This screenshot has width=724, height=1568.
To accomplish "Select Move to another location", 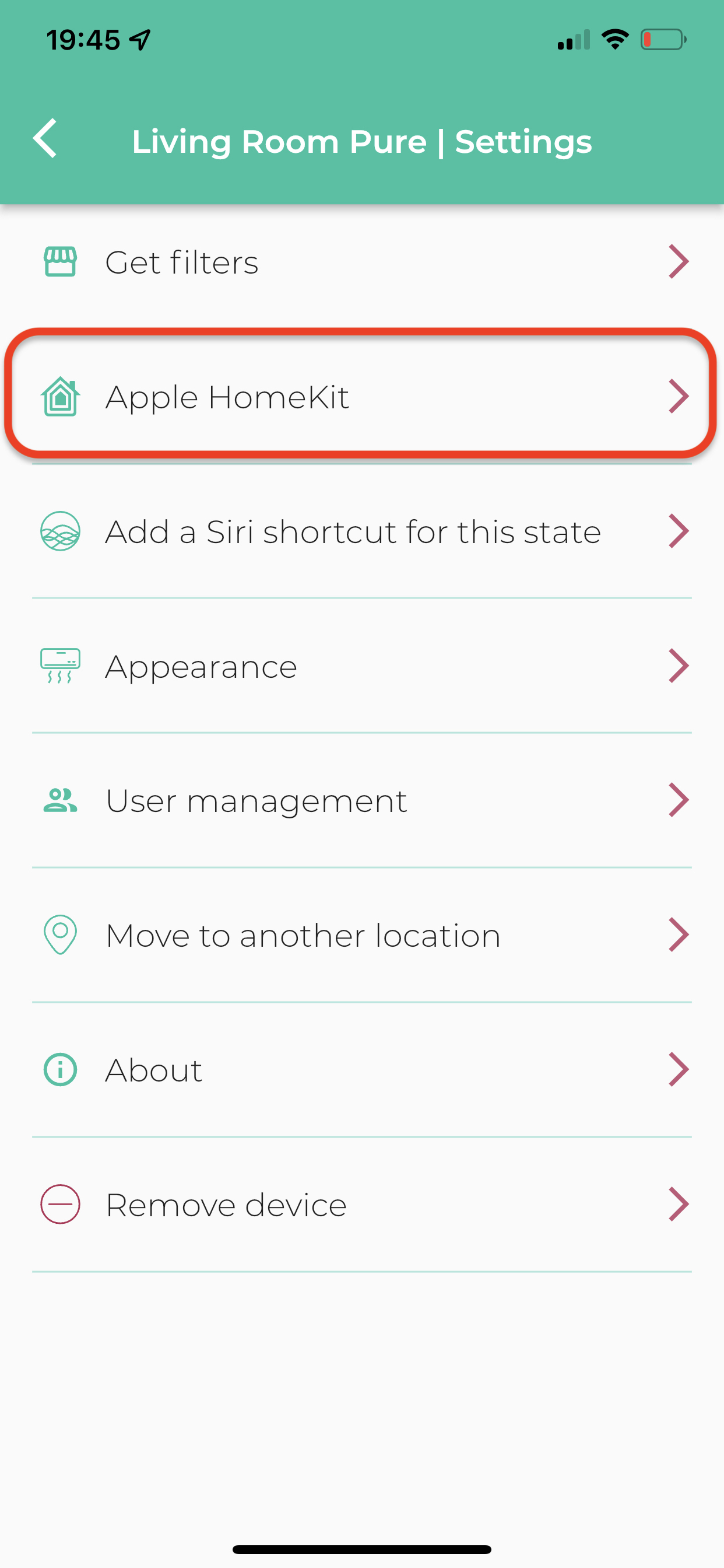I will [x=362, y=935].
